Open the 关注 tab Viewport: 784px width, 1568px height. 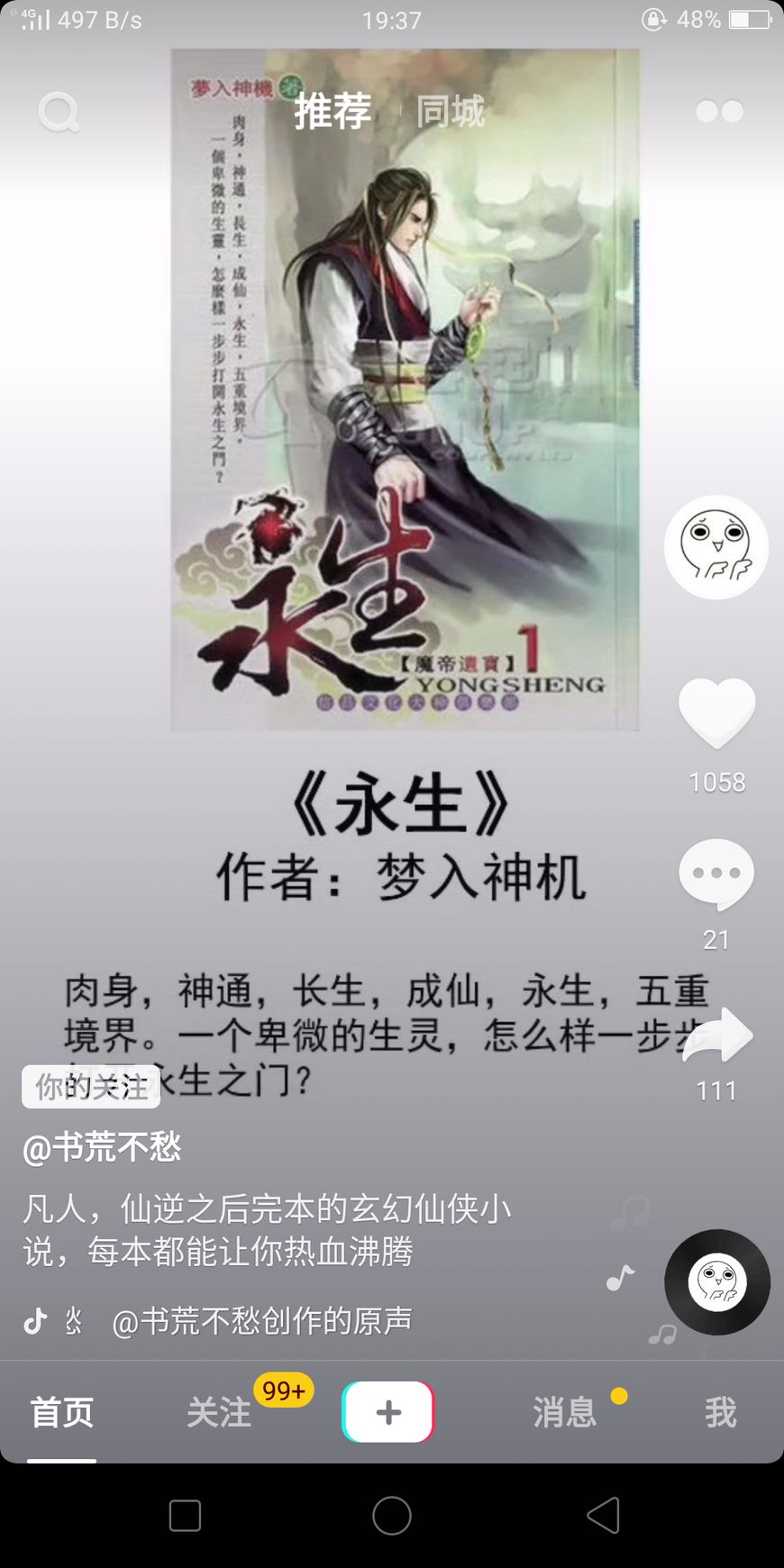tap(219, 1412)
